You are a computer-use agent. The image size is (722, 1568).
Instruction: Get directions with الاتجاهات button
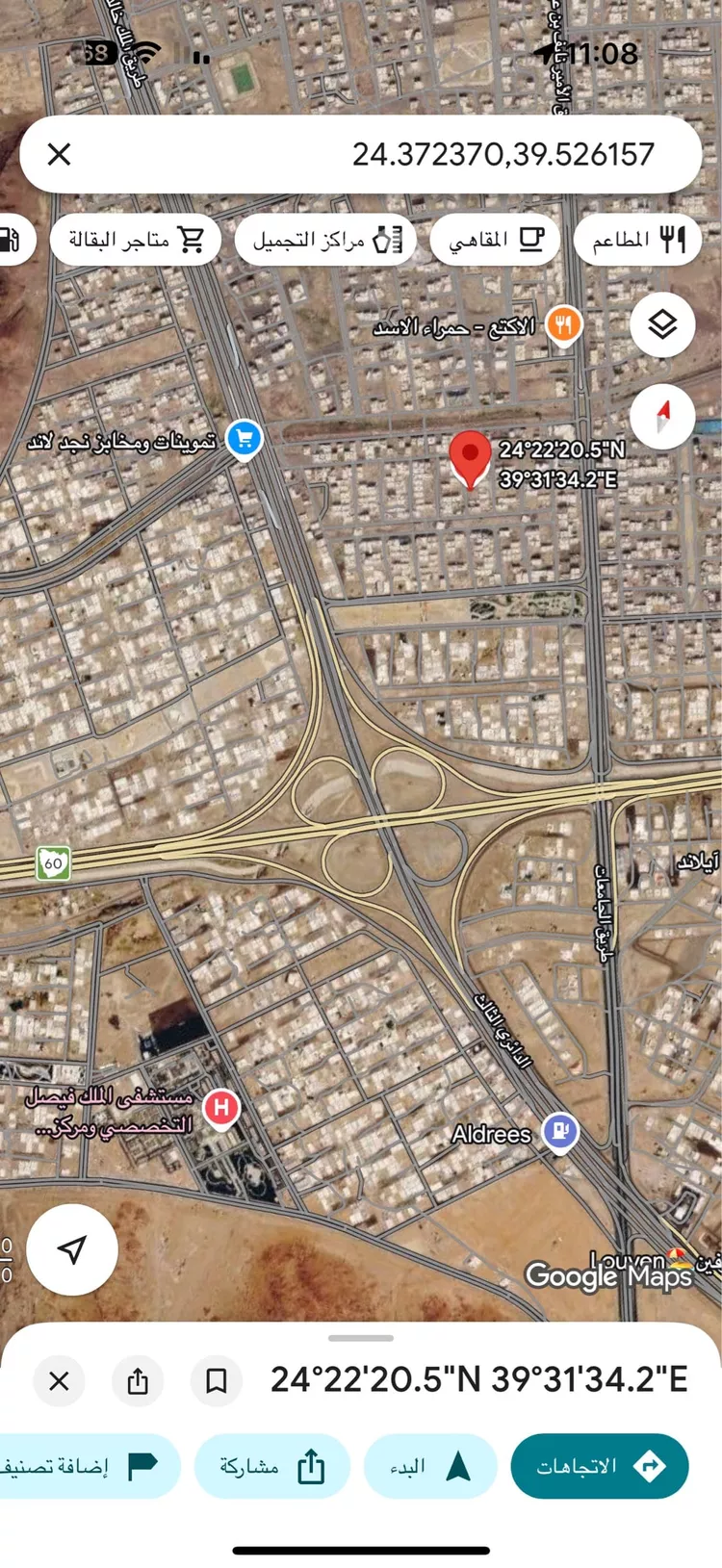[x=600, y=1466]
